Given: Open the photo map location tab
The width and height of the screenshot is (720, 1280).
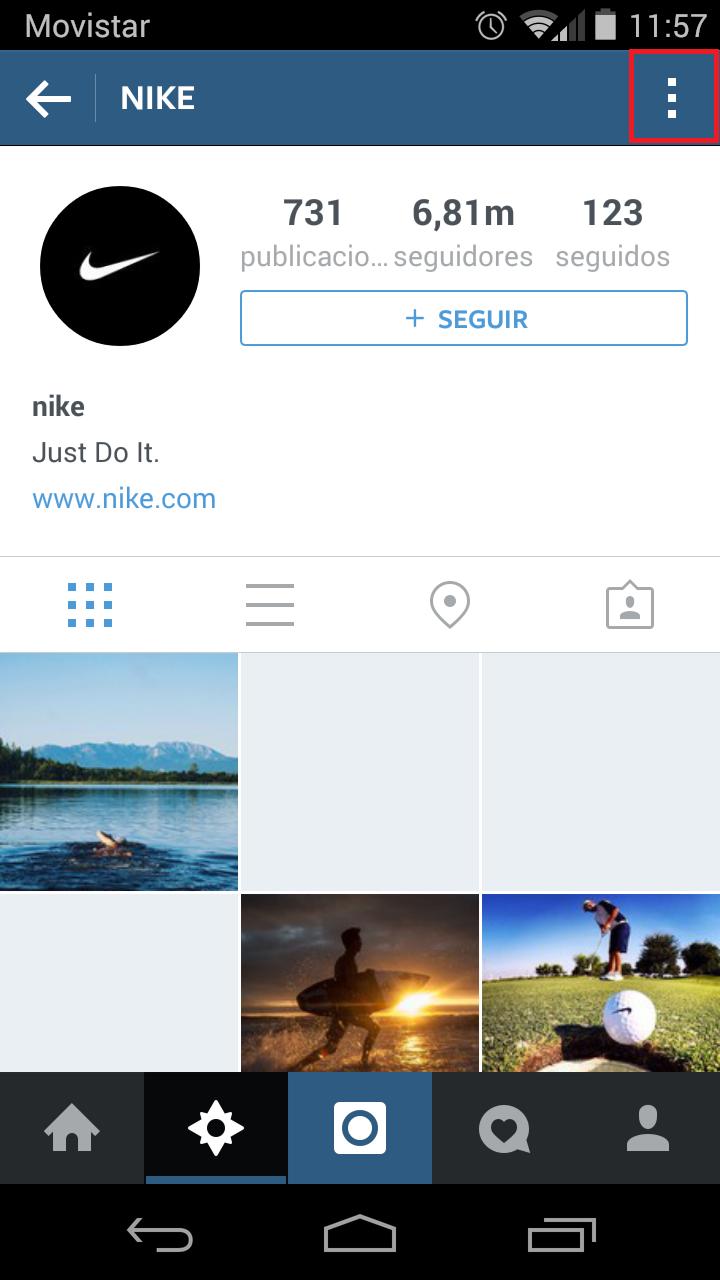Looking at the screenshot, I should coord(450,605).
